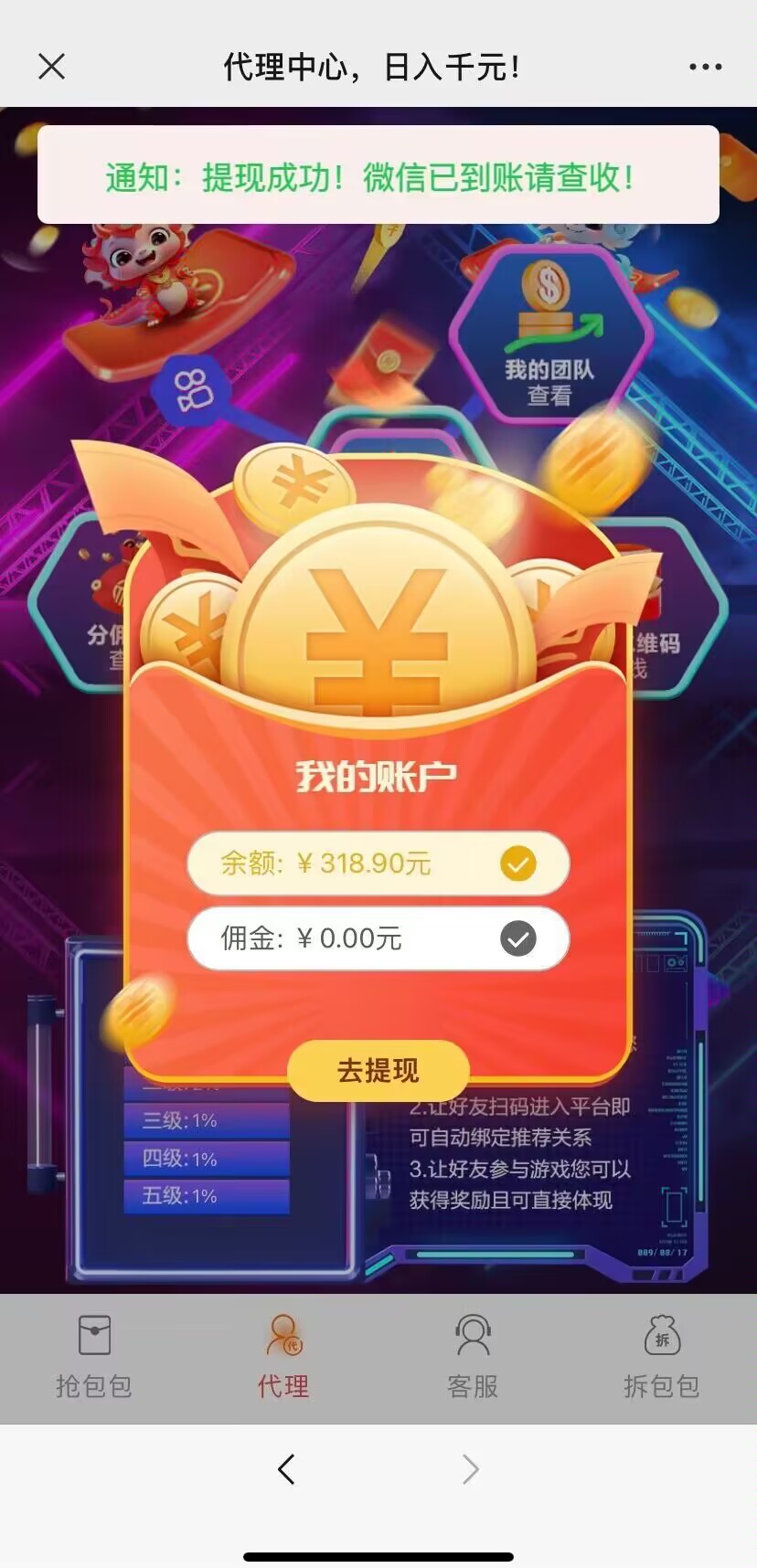The image size is (757, 1568).
Task: Tap the 去提现 withdraw button
Action: coord(378,1070)
